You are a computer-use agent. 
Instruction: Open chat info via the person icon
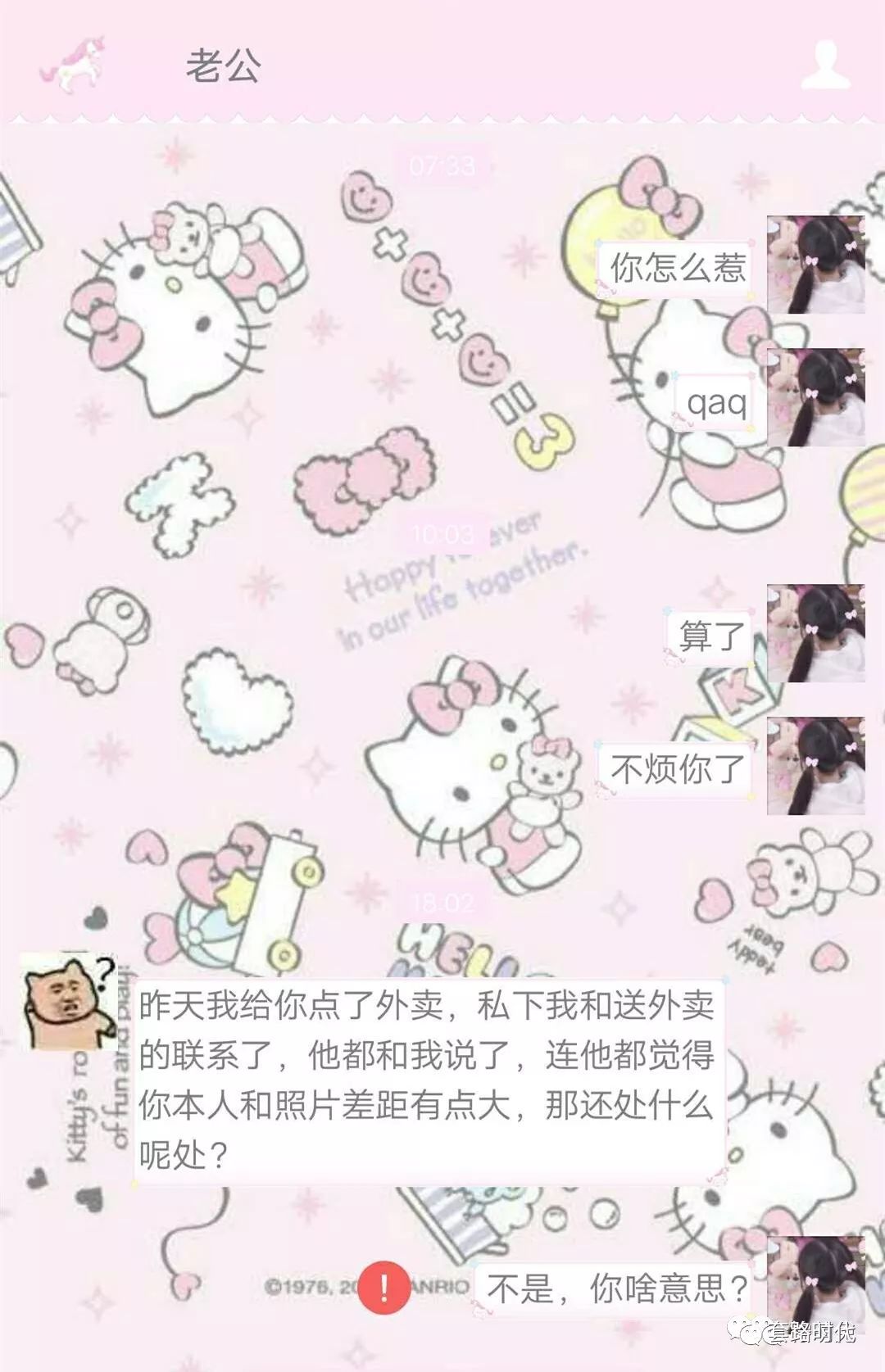[825, 64]
